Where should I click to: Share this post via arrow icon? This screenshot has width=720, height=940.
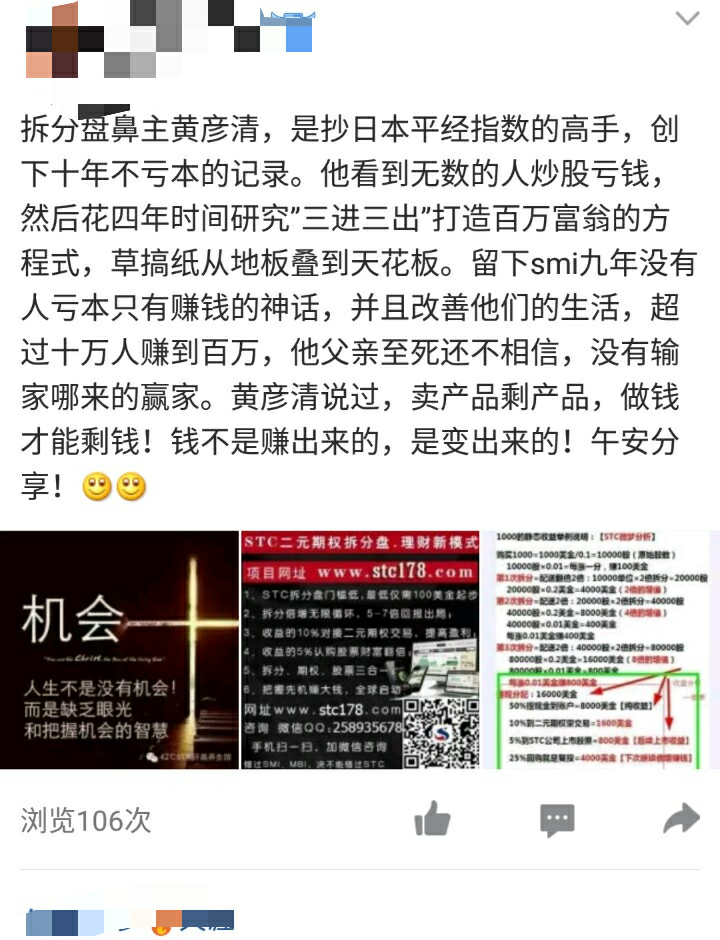tap(681, 821)
